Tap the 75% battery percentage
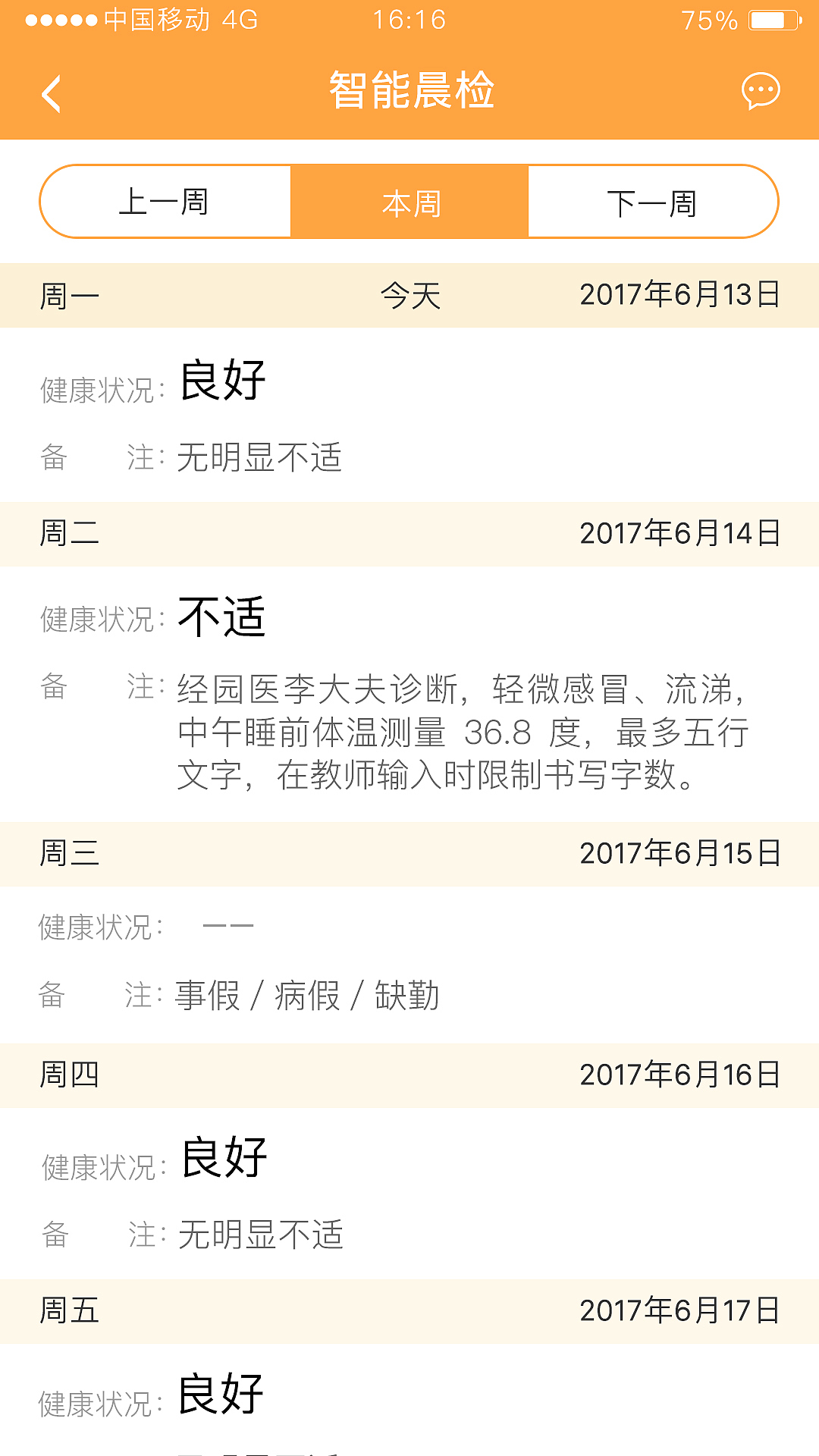The image size is (819, 1456). pos(709,20)
